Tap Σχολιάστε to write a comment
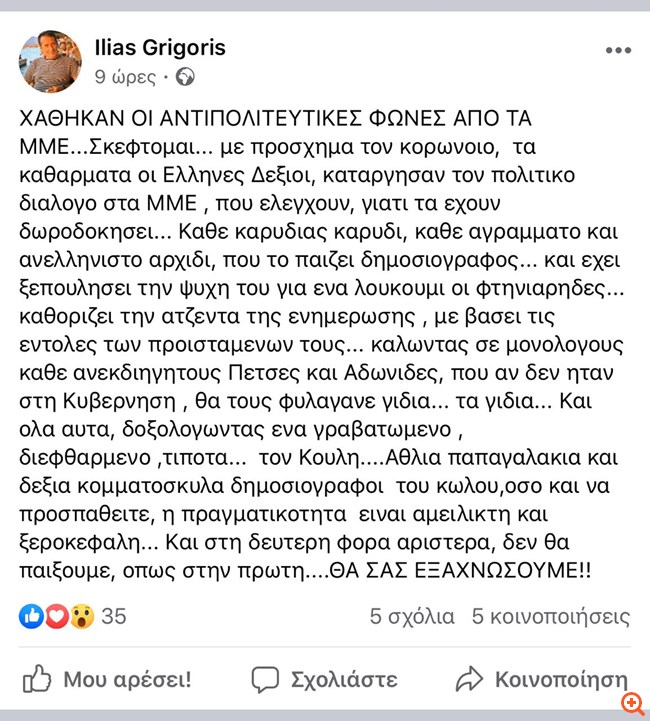The image size is (650, 721). coord(325,680)
